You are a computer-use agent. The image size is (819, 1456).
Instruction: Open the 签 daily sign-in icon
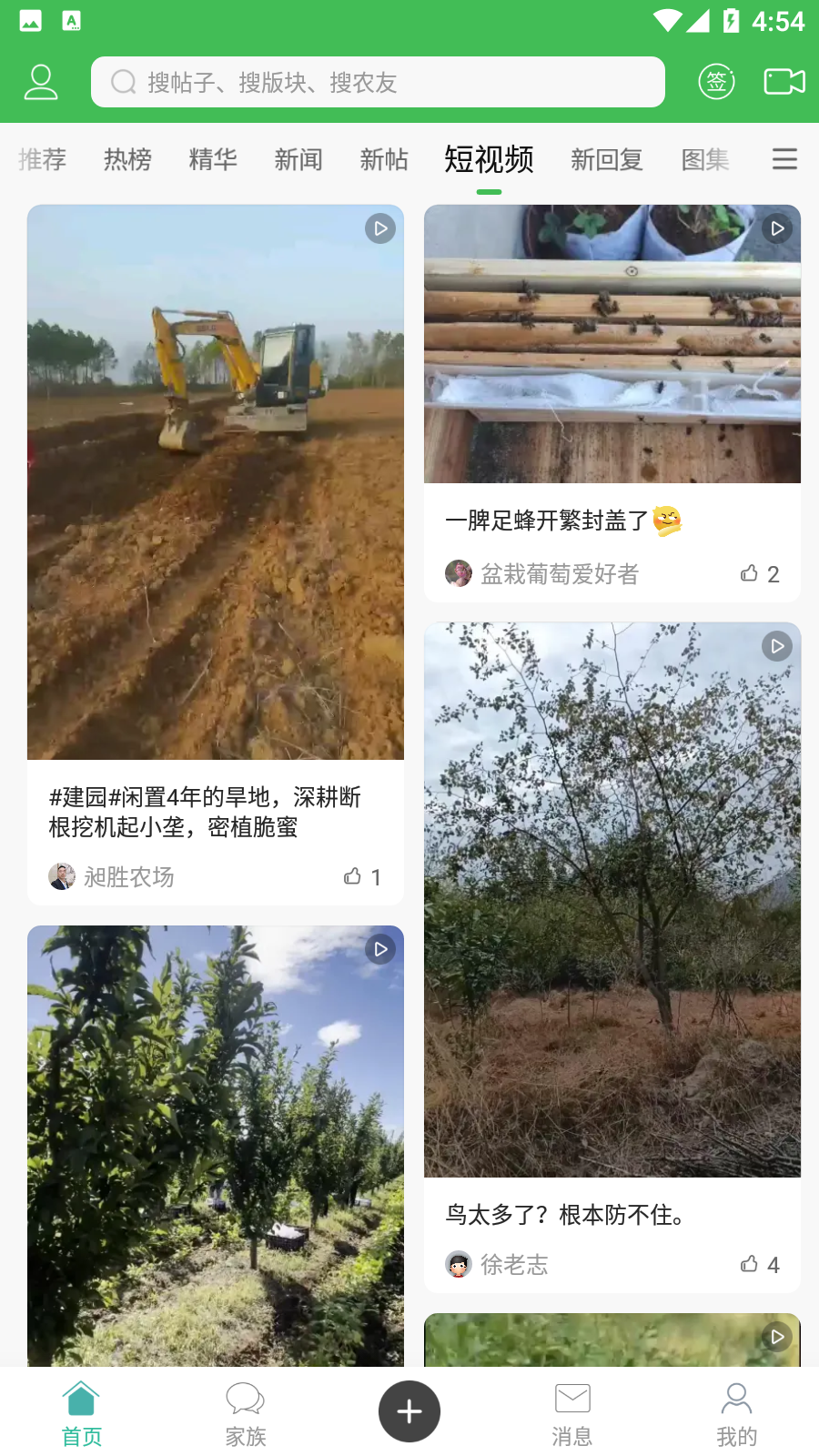(x=716, y=82)
